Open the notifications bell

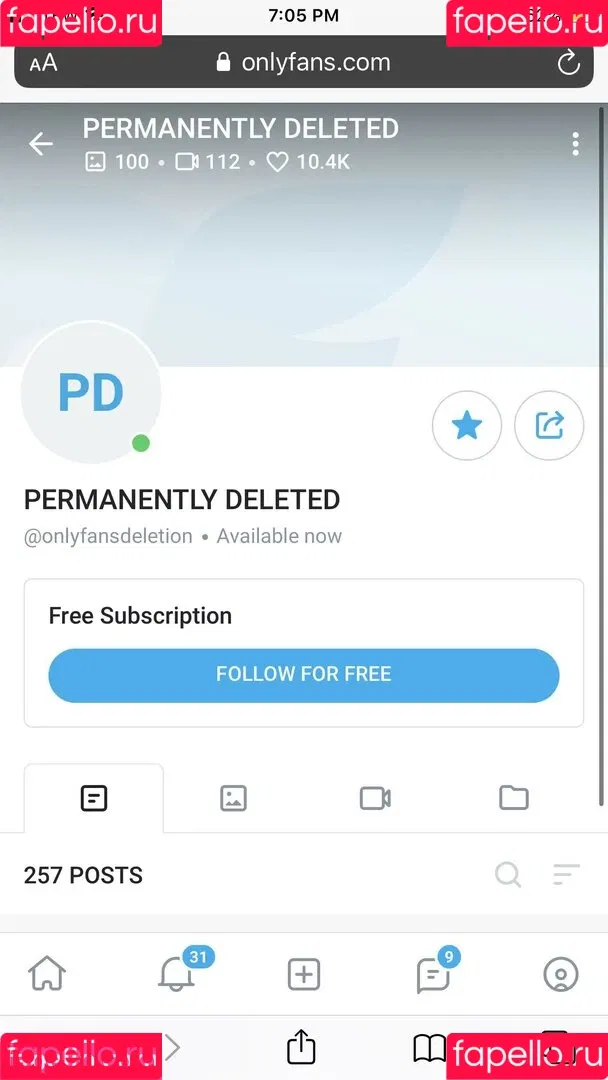point(177,973)
